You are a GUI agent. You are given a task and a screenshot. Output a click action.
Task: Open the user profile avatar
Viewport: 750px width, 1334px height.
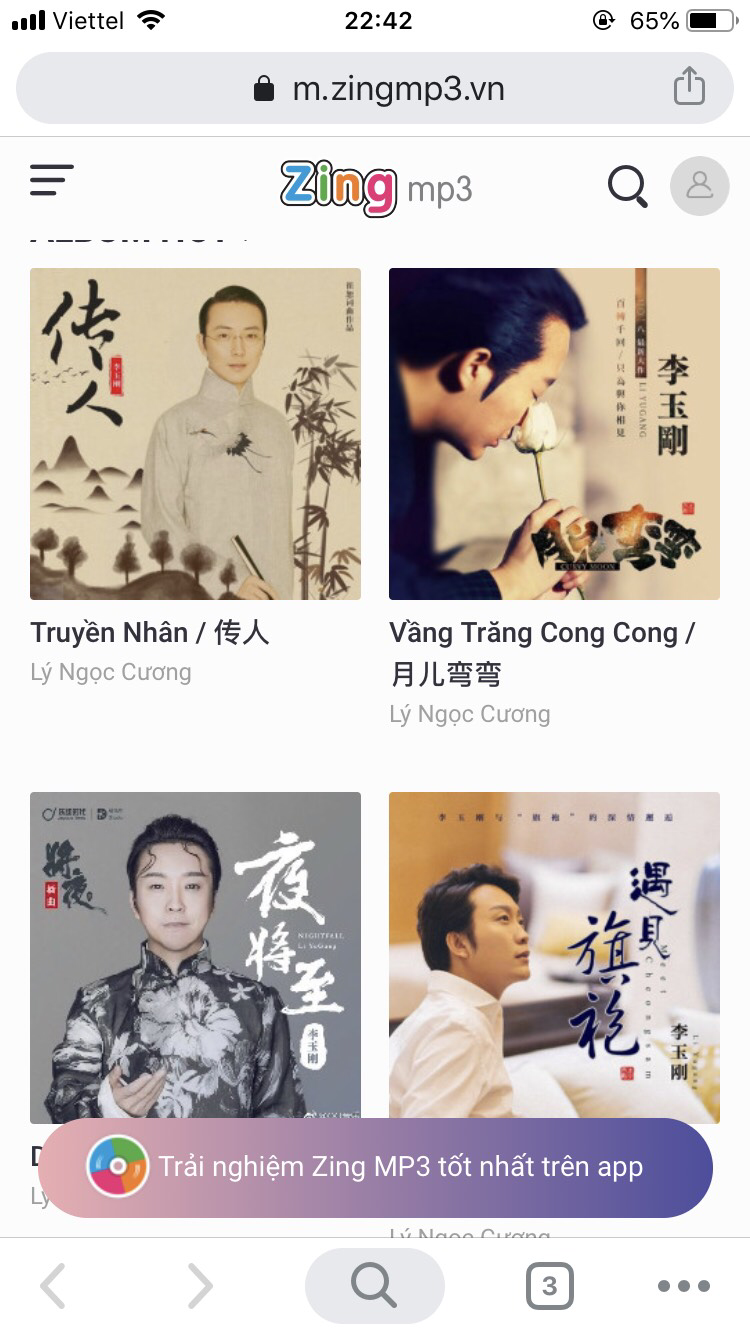point(699,186)
